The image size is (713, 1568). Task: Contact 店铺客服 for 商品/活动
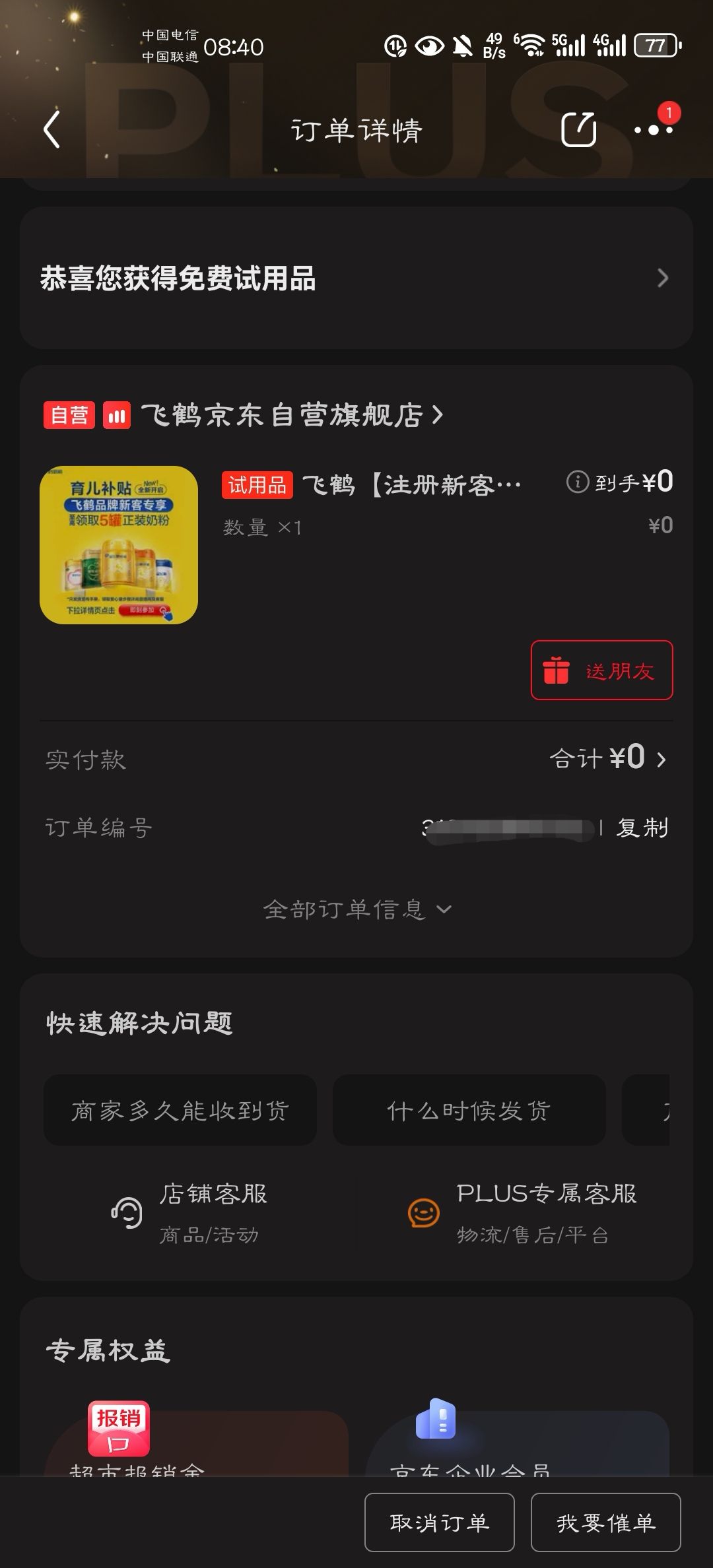[x=189, y=1213]
